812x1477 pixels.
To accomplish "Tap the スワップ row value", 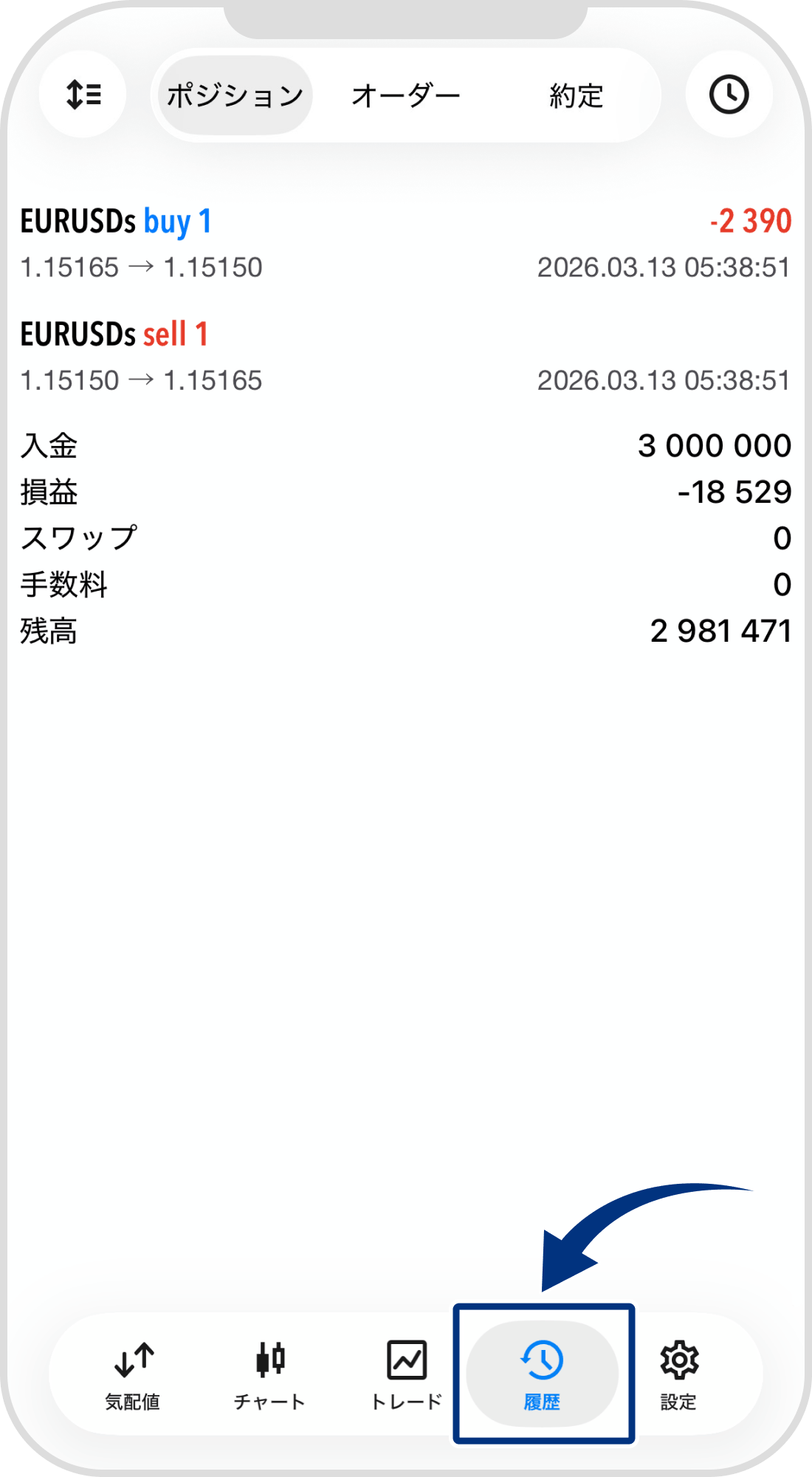I will point(780,538).
